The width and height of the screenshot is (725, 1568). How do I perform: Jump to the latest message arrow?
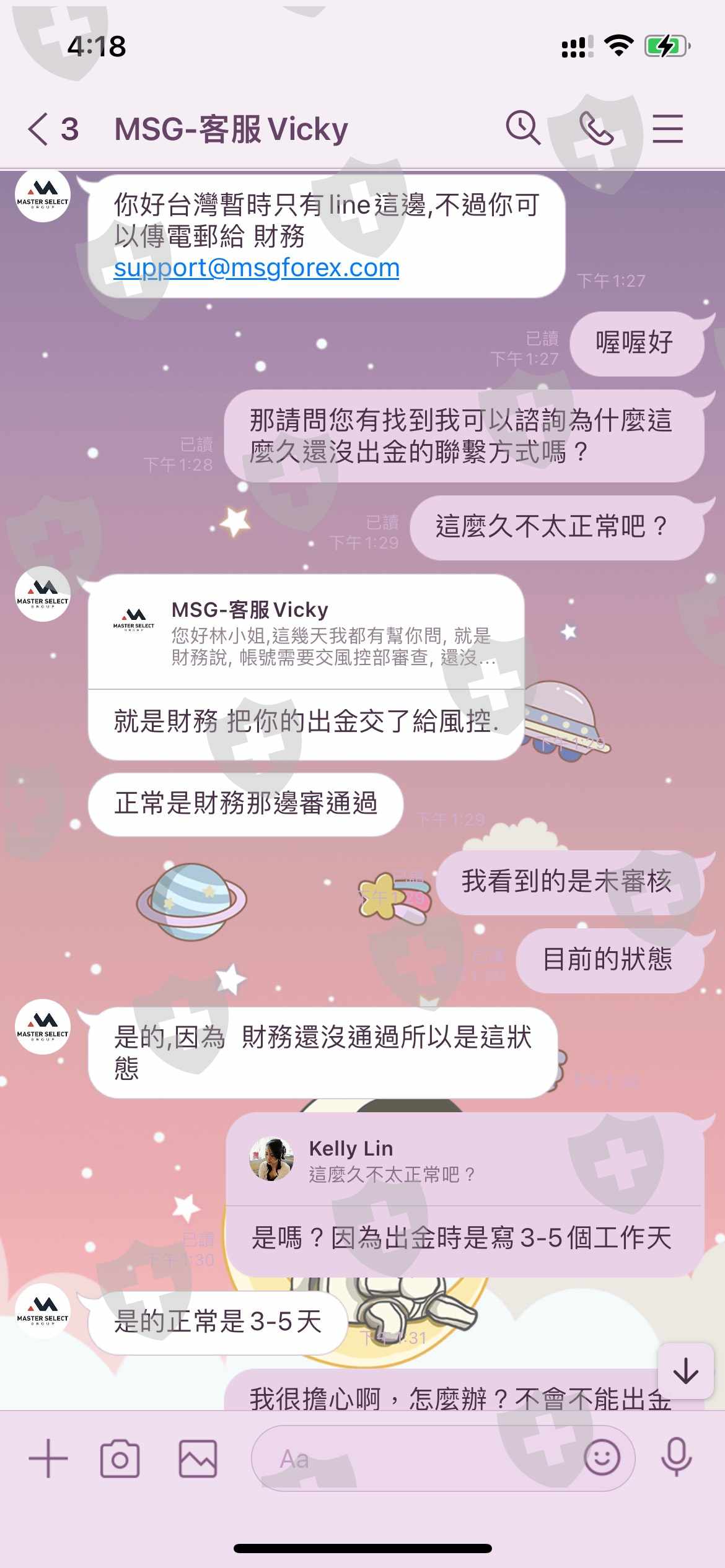tap(685, 1371)
